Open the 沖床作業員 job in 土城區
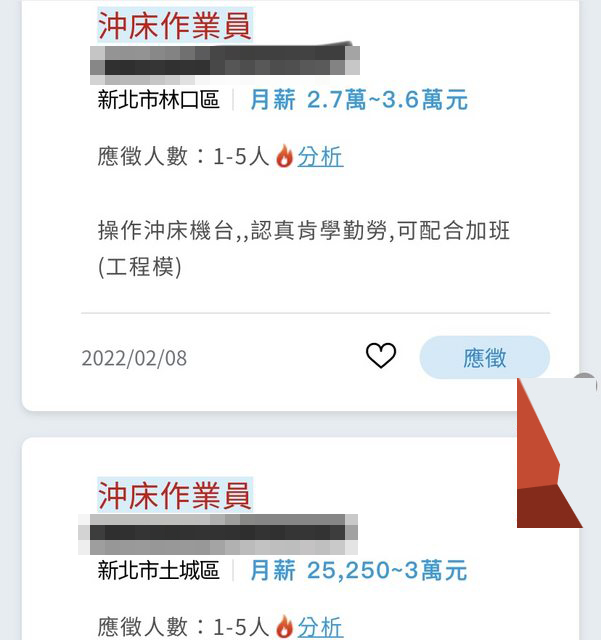The width and height of the screenshot is (601, 640). tap(174, 495)
